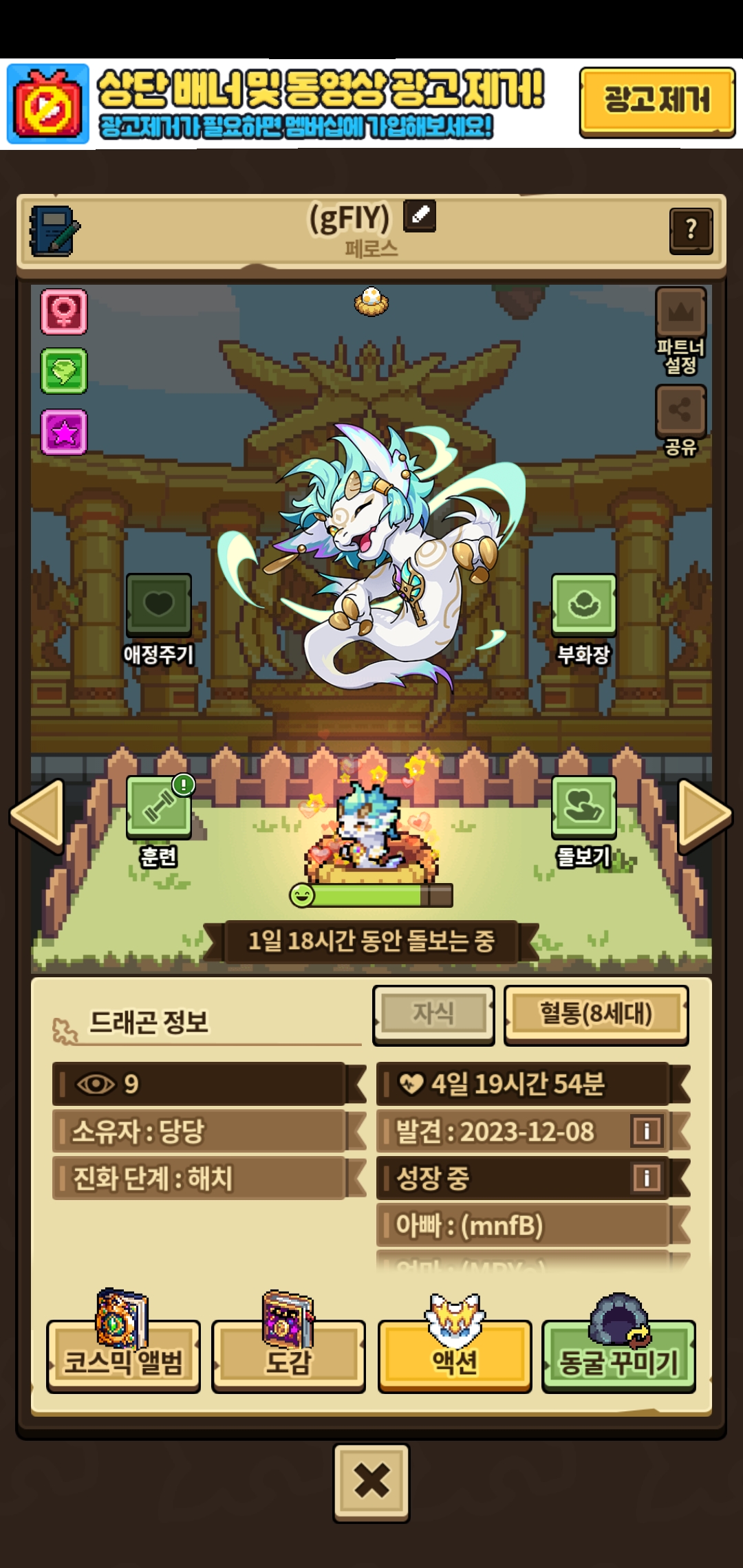The image size is (743, 1568).
Task: Open info icon next to 발견 date
Action: point(647,1131)
